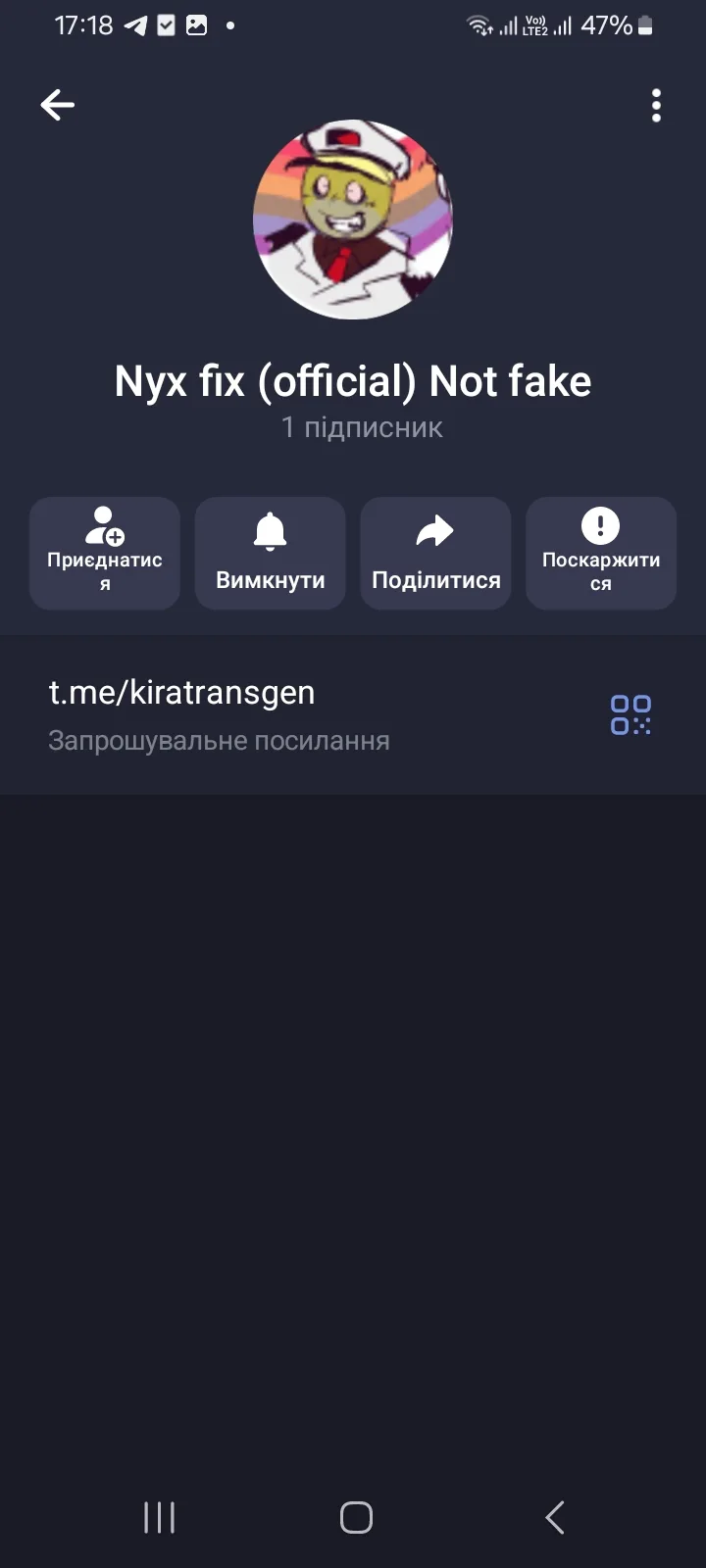The height and width of the screenshot is (1568, 706).
Task: Share the channel via Поділитися
Action: pyautogui.click(x=435, y=554)
